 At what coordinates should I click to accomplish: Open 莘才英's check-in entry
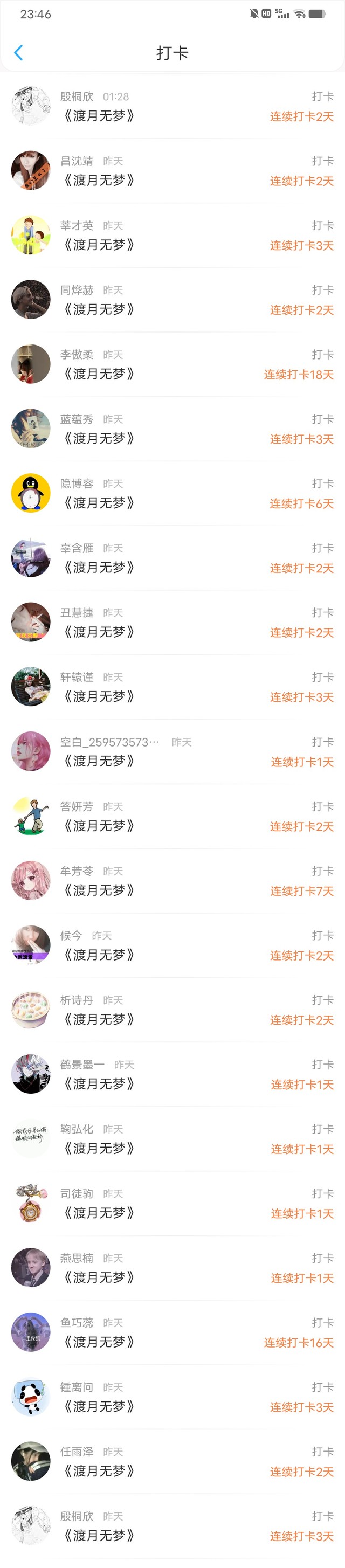[x=172, y=236]
